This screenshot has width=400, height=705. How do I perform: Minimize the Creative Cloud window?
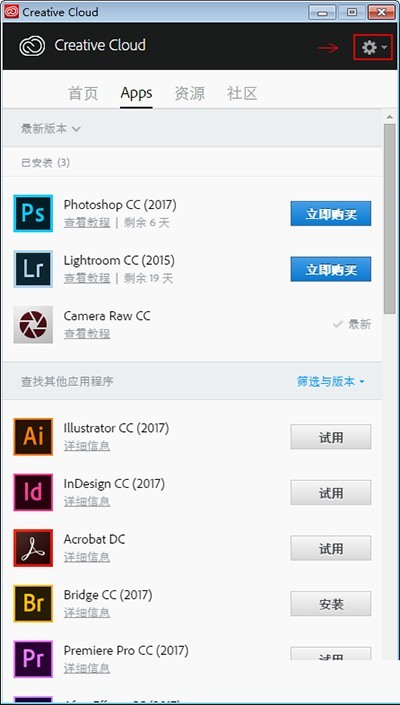click(322, 12)
